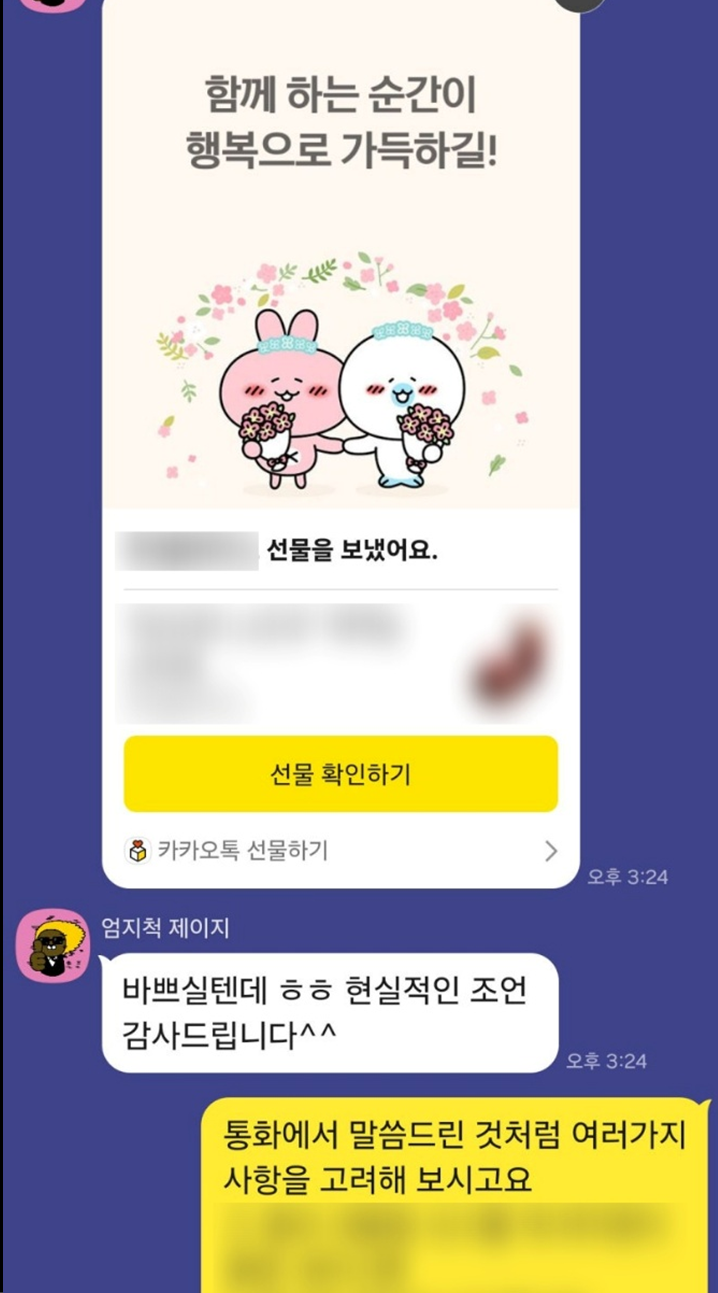View 엄지척 제이지's profile picture
The width and height of the screenshot is (718, 1293).
tap(54, 945)
